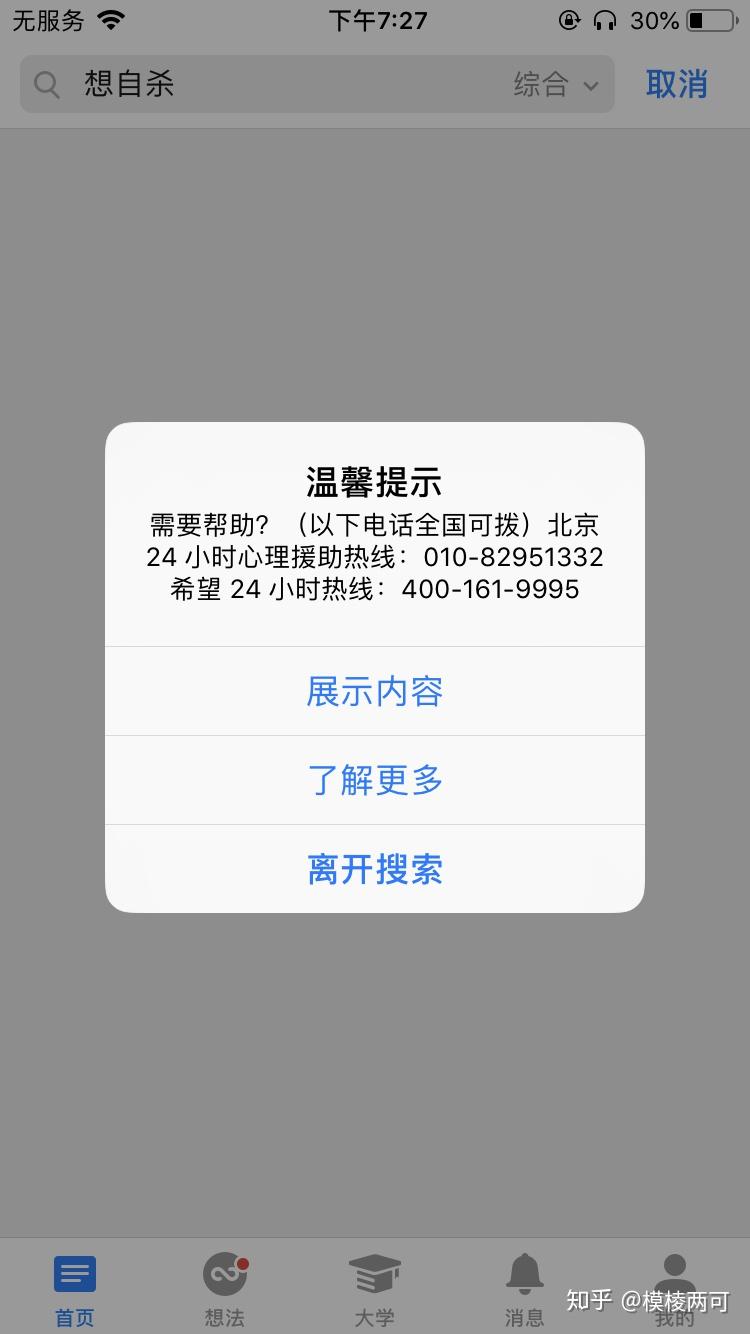Tap the 温馨提示 dialog title
Viewport: 750px width, 1334px height.
pyautogui.click(x=374, y=481)
